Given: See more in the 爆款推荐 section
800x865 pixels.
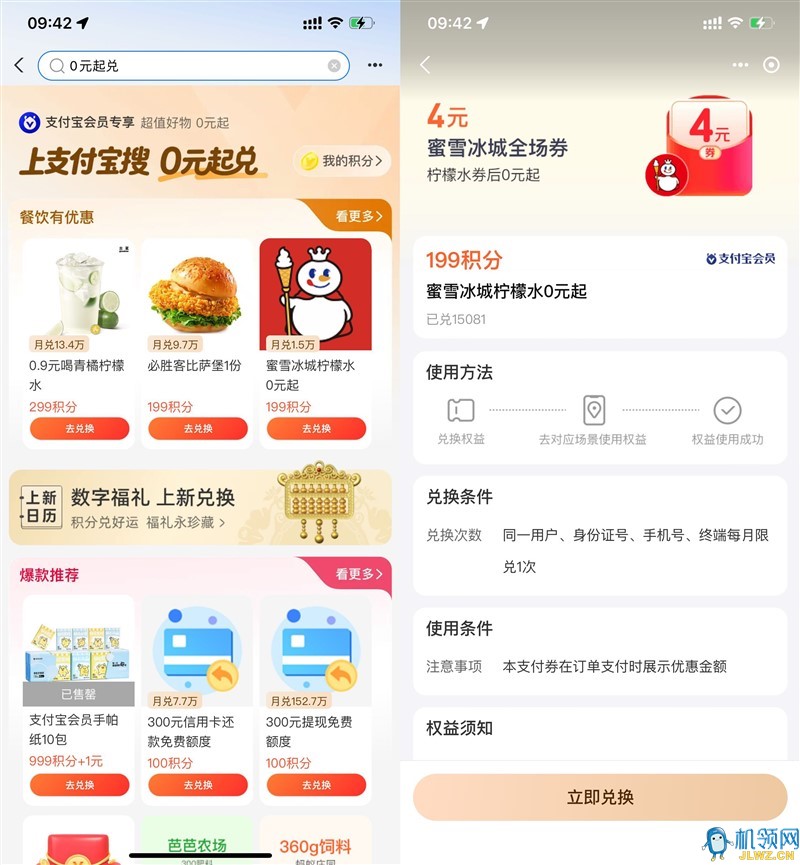Looking at the screenshot, I should point(358,574).
